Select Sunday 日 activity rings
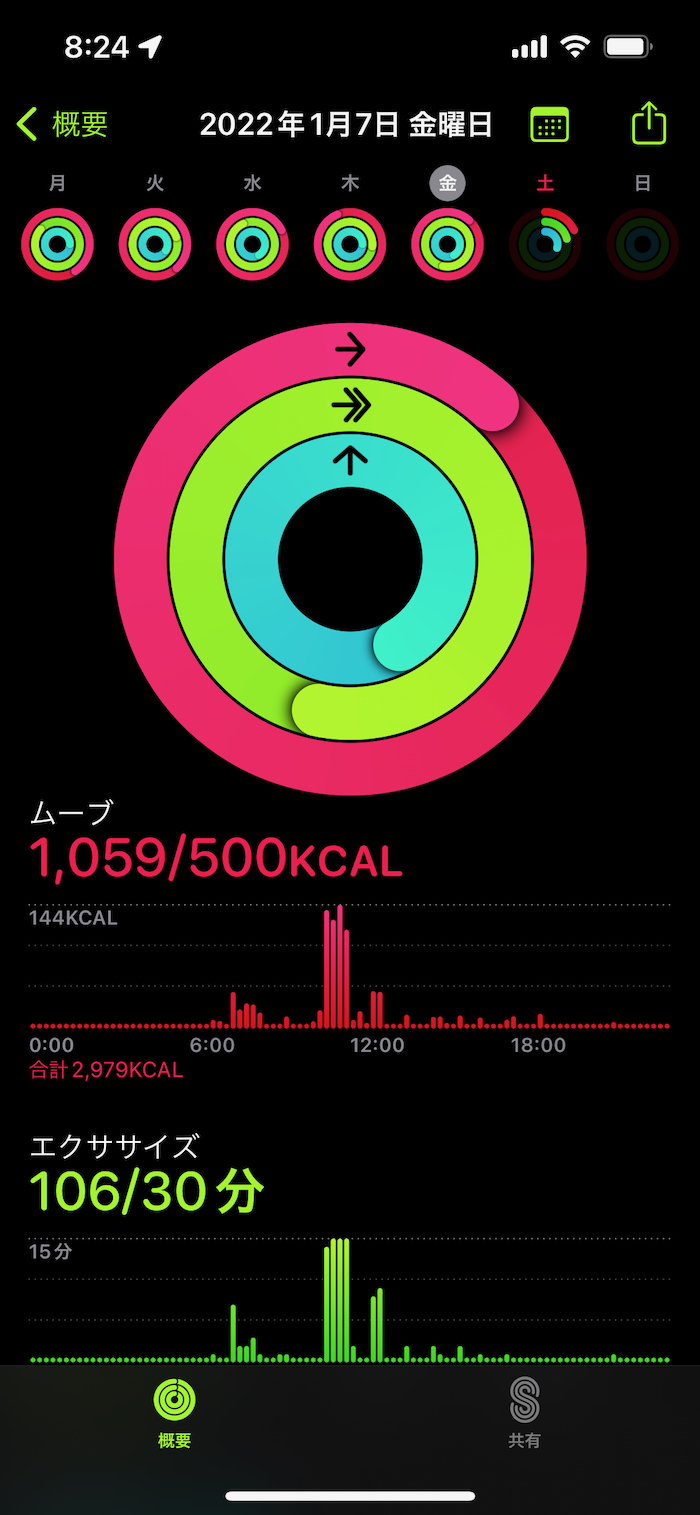This screenshot has height=1515, width=700. [642, 244]
